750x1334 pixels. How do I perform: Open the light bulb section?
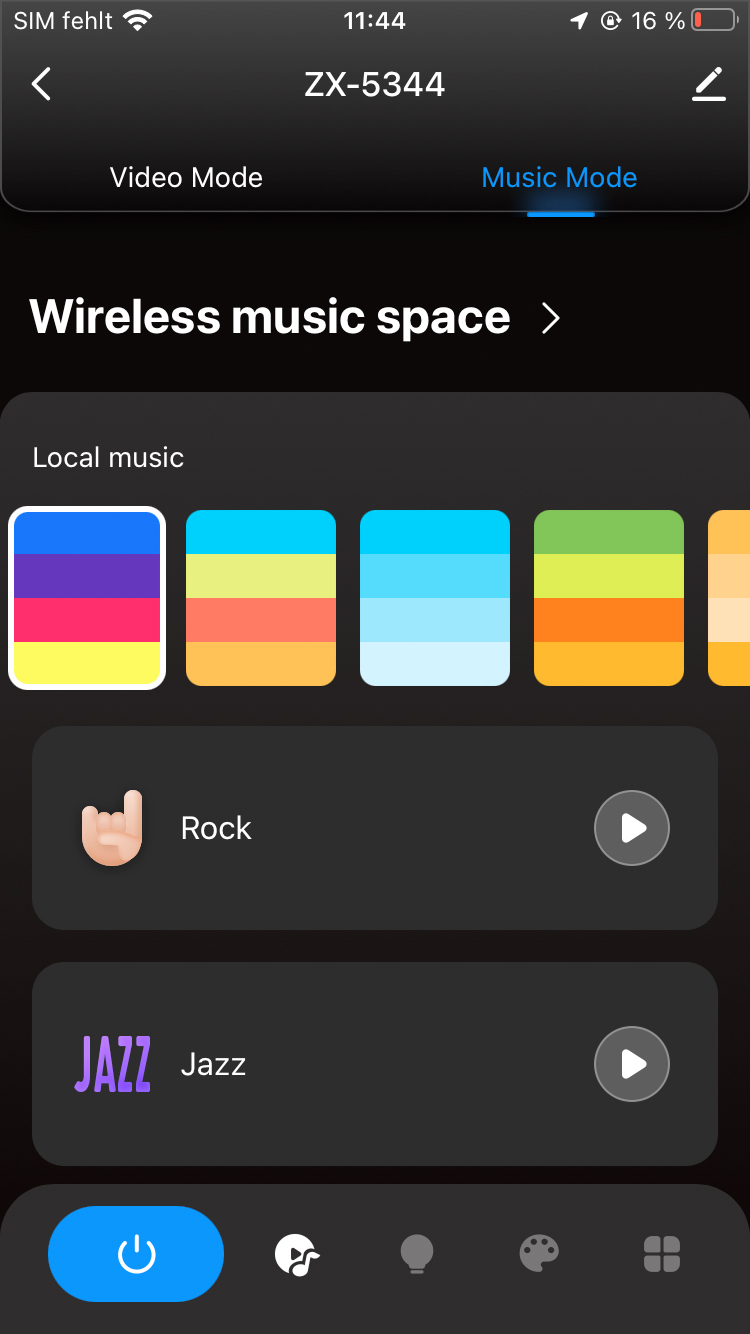pyautogui.click(x=417, y=1254)
